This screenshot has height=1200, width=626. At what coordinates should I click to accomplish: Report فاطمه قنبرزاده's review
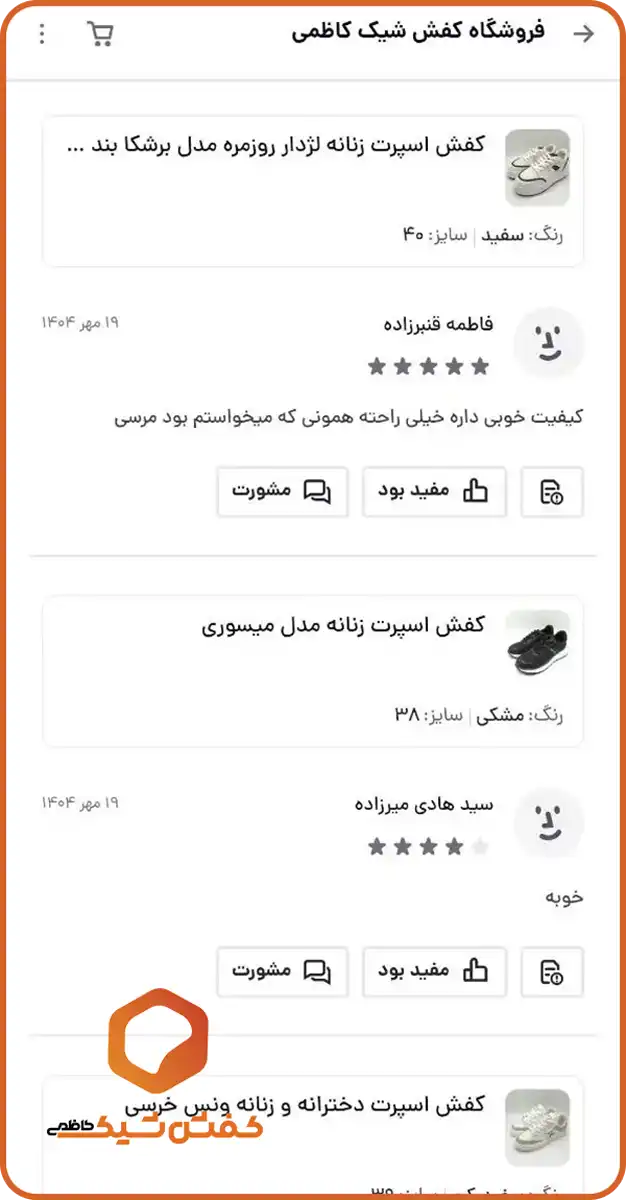tap(551, 491)
